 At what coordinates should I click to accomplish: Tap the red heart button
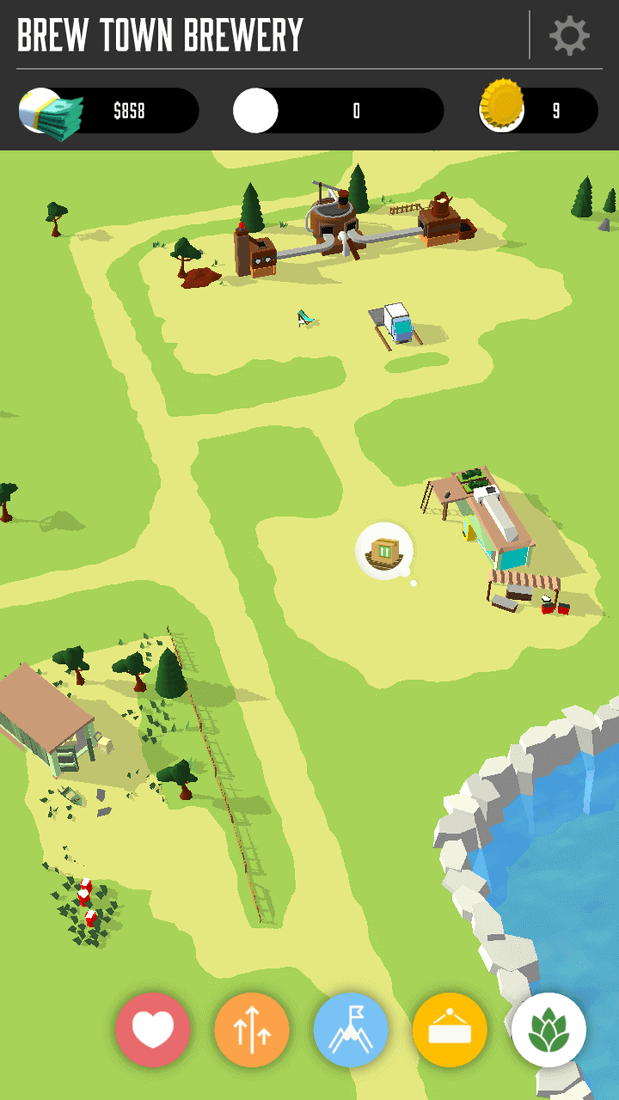tap(152, 1030)
